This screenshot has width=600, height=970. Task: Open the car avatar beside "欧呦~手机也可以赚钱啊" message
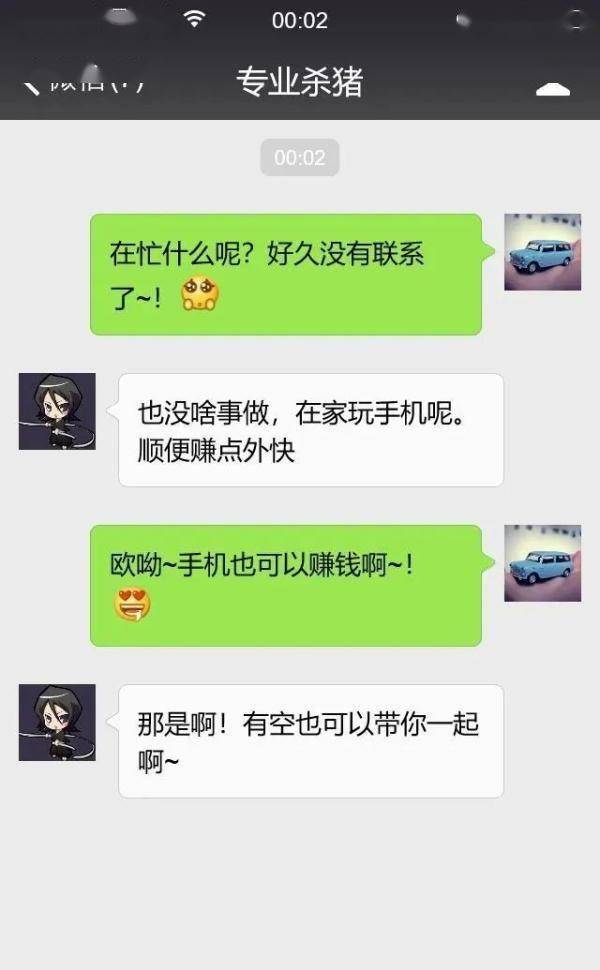542,563
